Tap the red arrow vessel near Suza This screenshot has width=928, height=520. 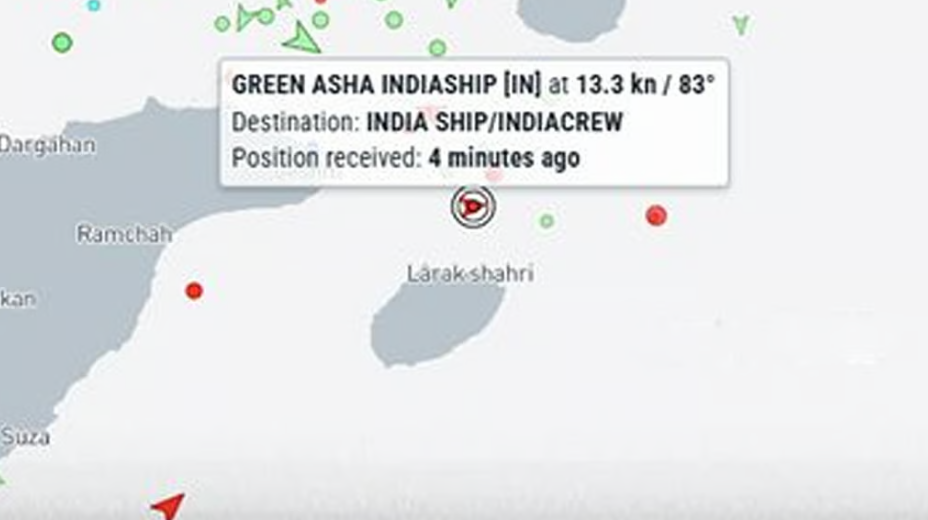point(169,505)
